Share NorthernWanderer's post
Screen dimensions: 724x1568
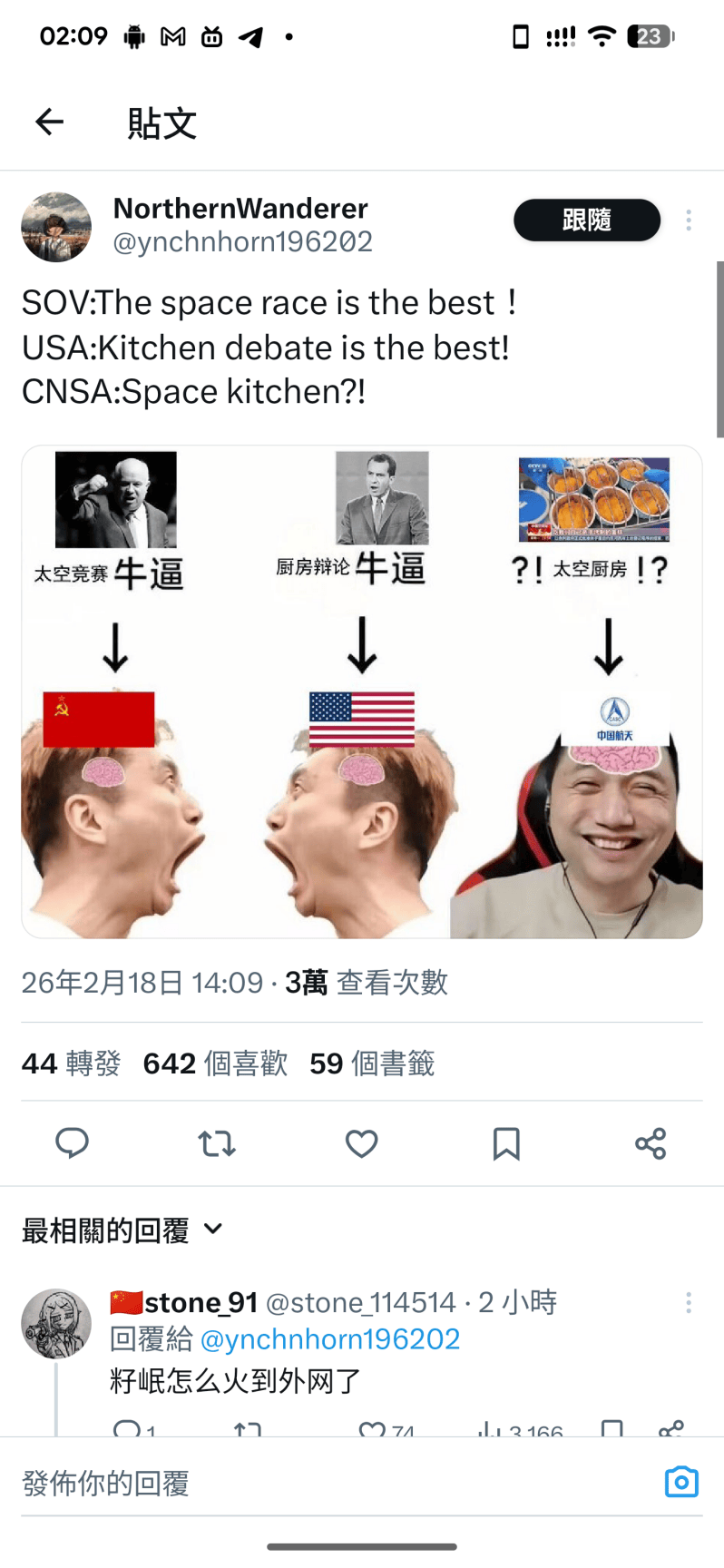(651, 1143)
